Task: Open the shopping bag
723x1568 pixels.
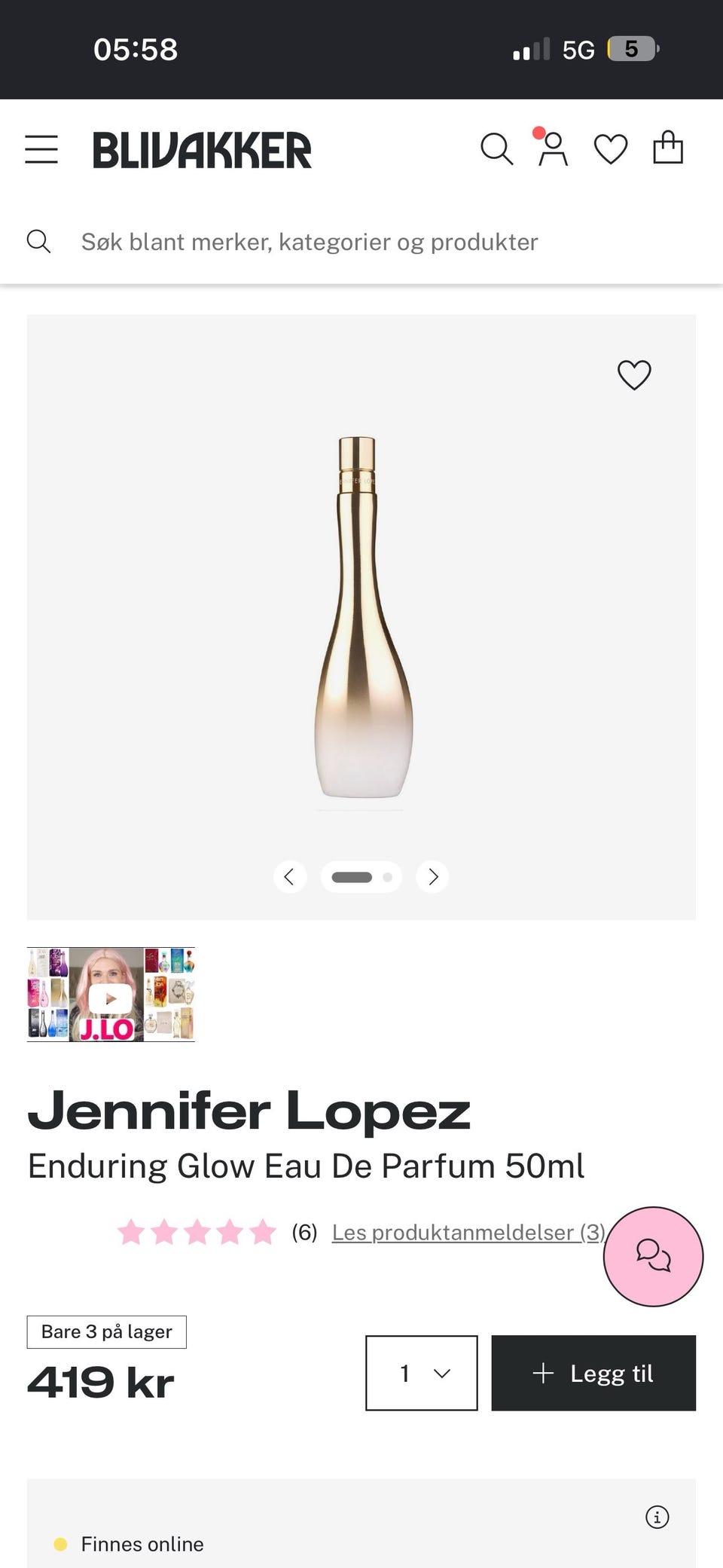Action: [668, 147]
